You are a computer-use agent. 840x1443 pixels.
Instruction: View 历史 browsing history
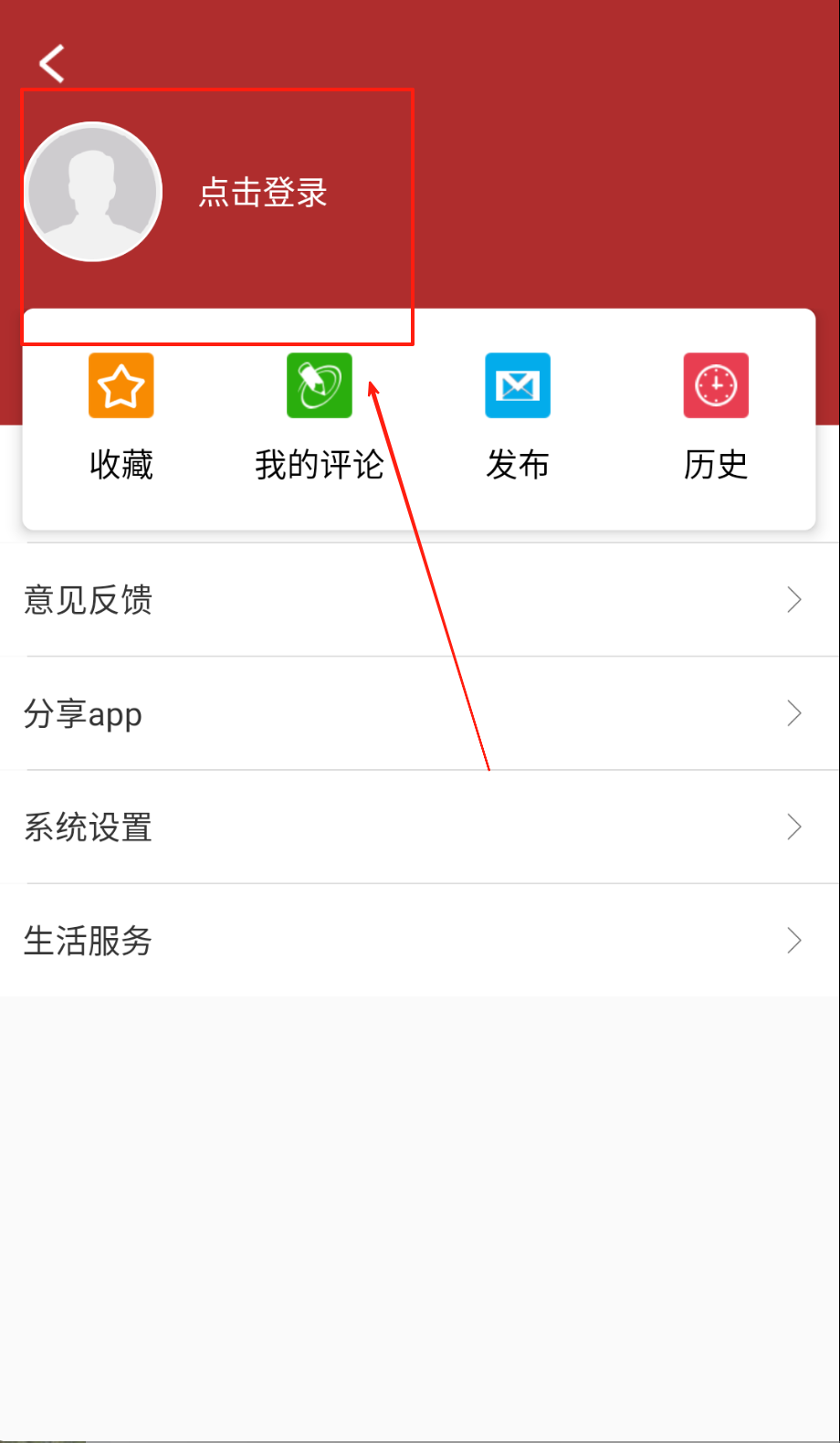[716, 416]
